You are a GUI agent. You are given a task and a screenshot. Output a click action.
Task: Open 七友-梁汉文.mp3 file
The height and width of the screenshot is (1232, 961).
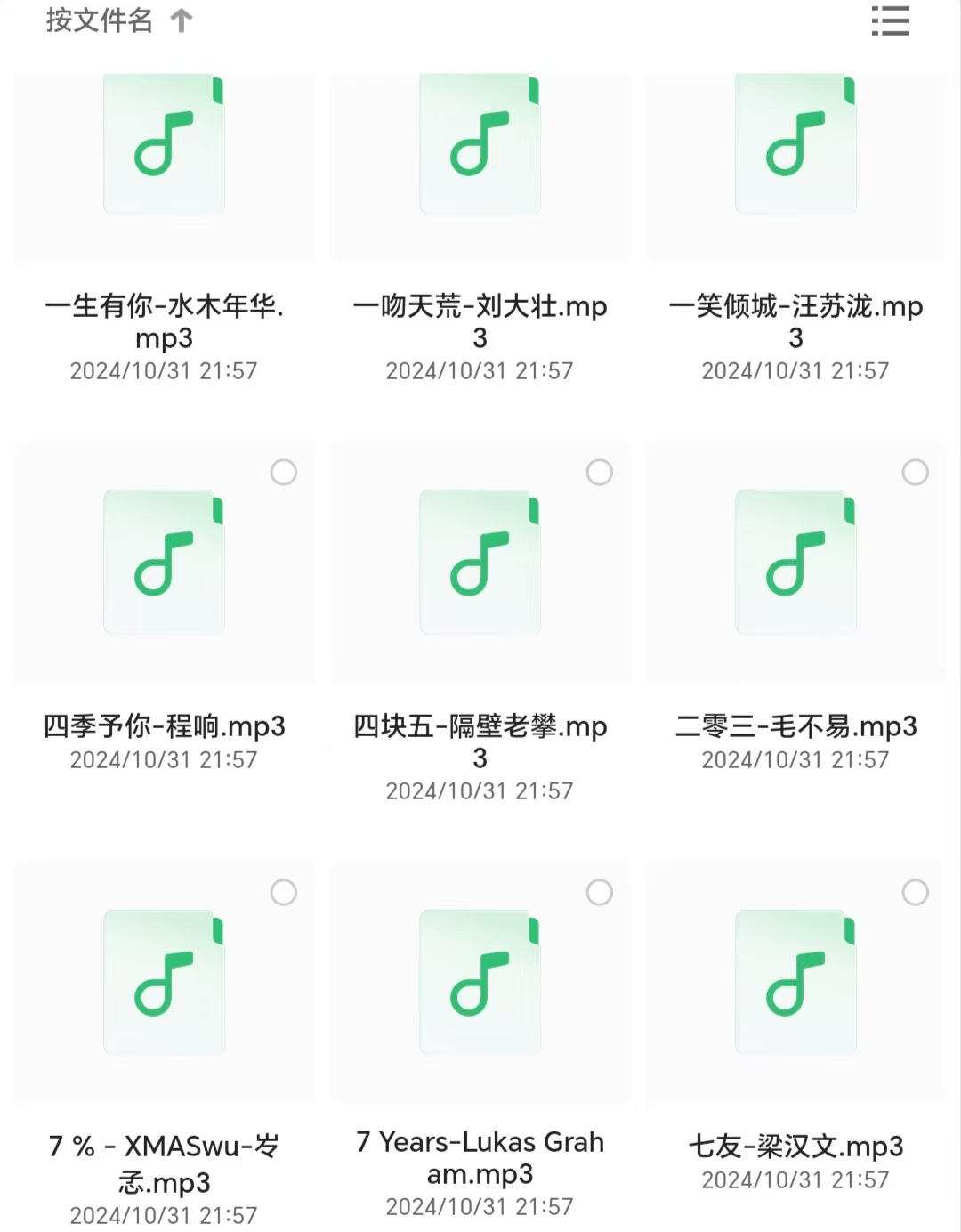coord(796,983)
